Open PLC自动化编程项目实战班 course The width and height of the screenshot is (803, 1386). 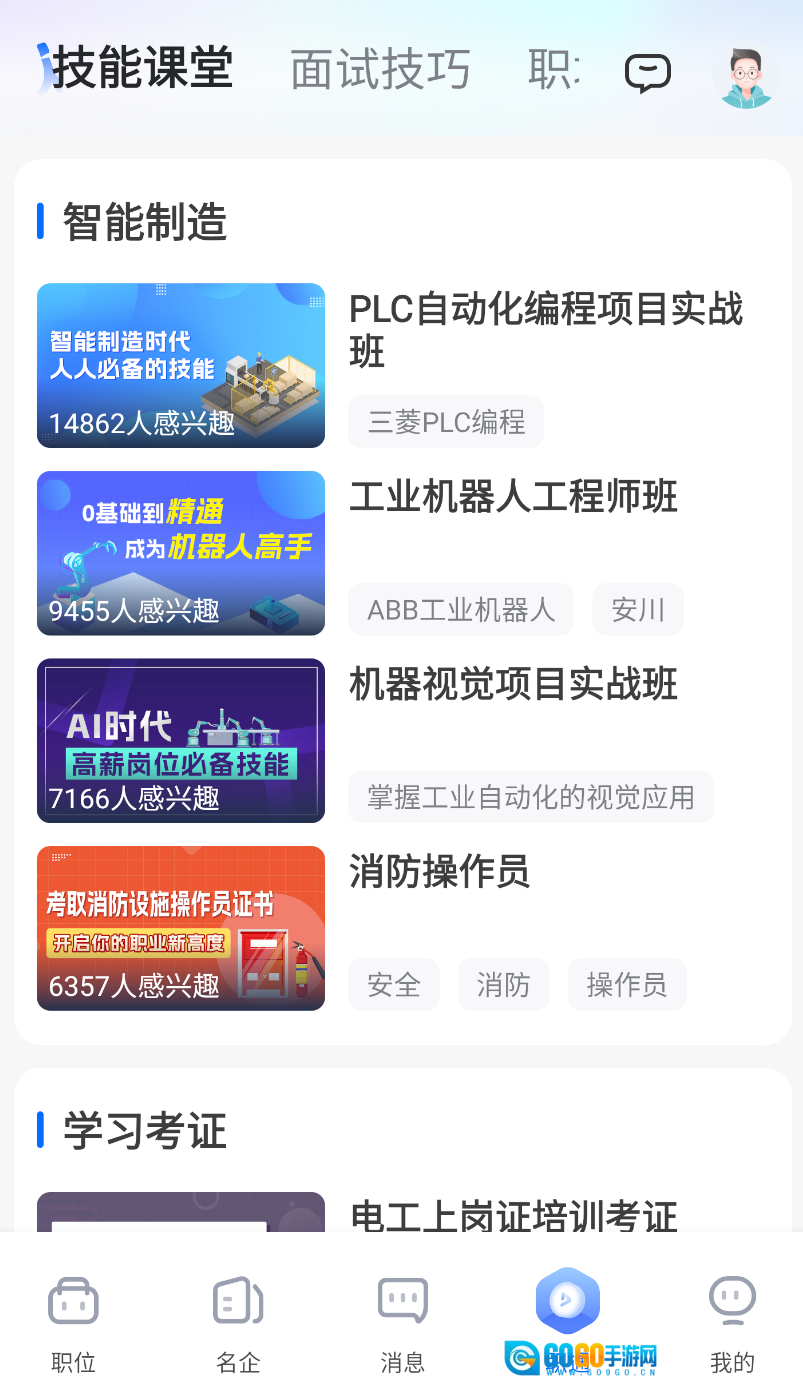pos(546,330)
